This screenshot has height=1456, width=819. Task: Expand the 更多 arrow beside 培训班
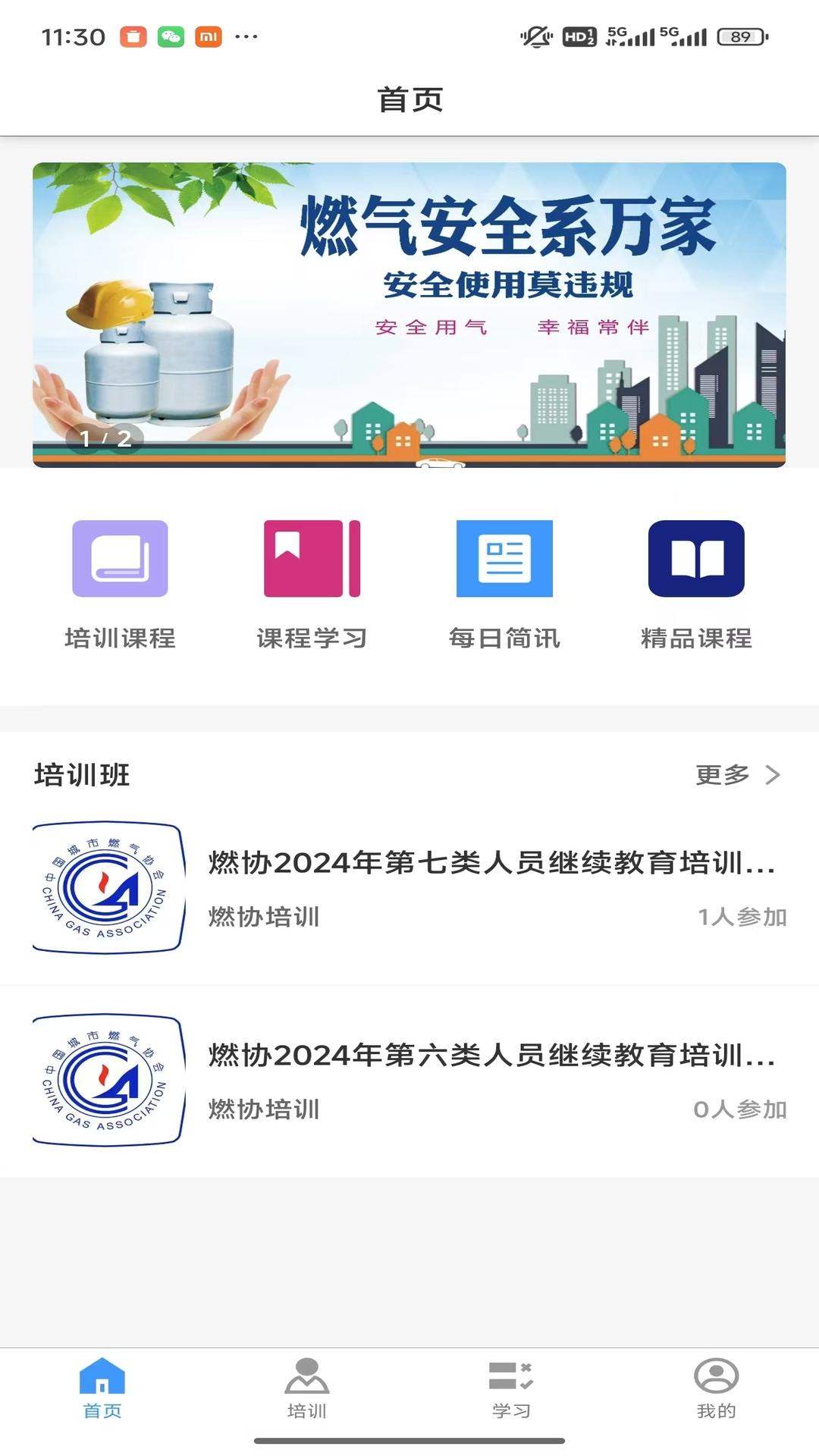pos(773,775)
